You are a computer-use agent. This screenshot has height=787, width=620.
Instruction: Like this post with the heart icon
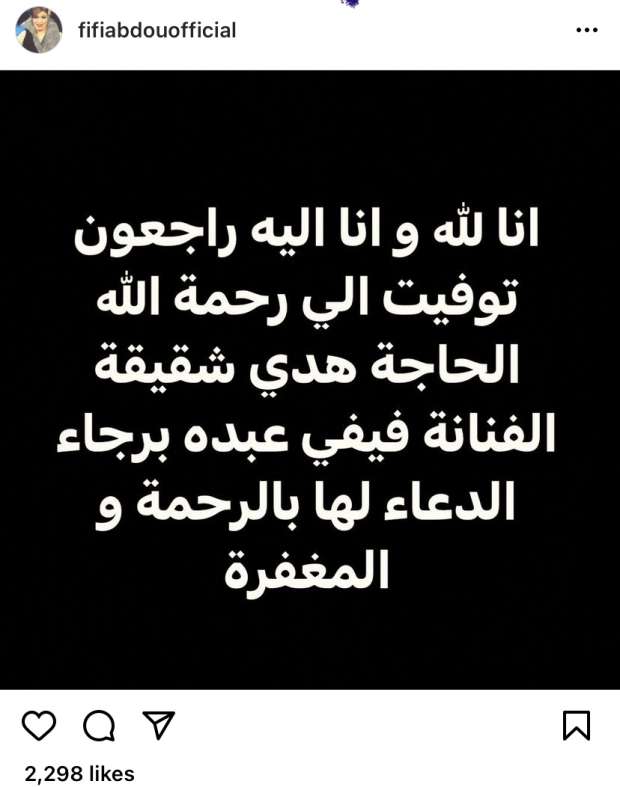pyautogui.click(x=38, y=725)
